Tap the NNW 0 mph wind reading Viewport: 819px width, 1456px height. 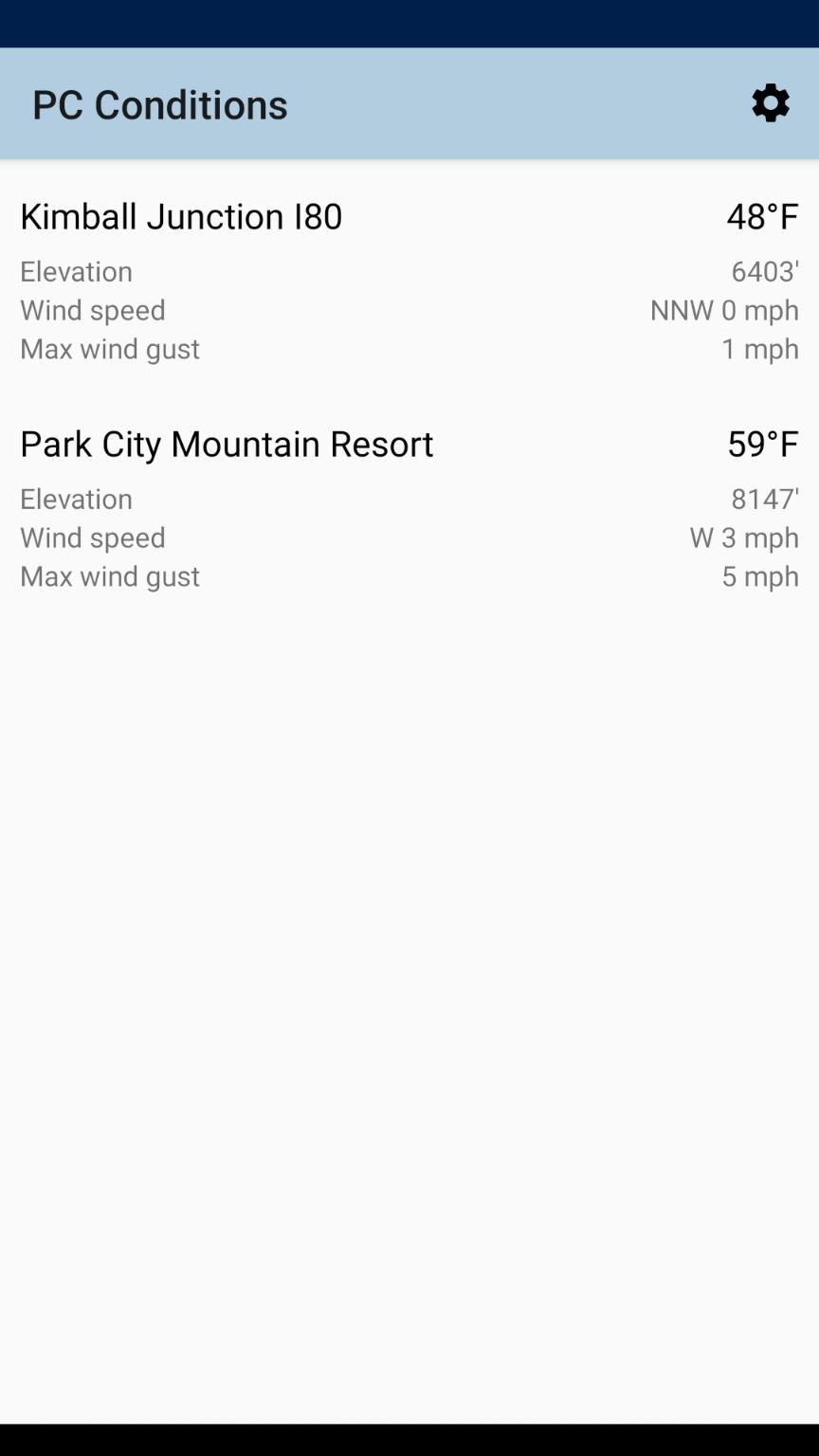(x=723, y=310)
